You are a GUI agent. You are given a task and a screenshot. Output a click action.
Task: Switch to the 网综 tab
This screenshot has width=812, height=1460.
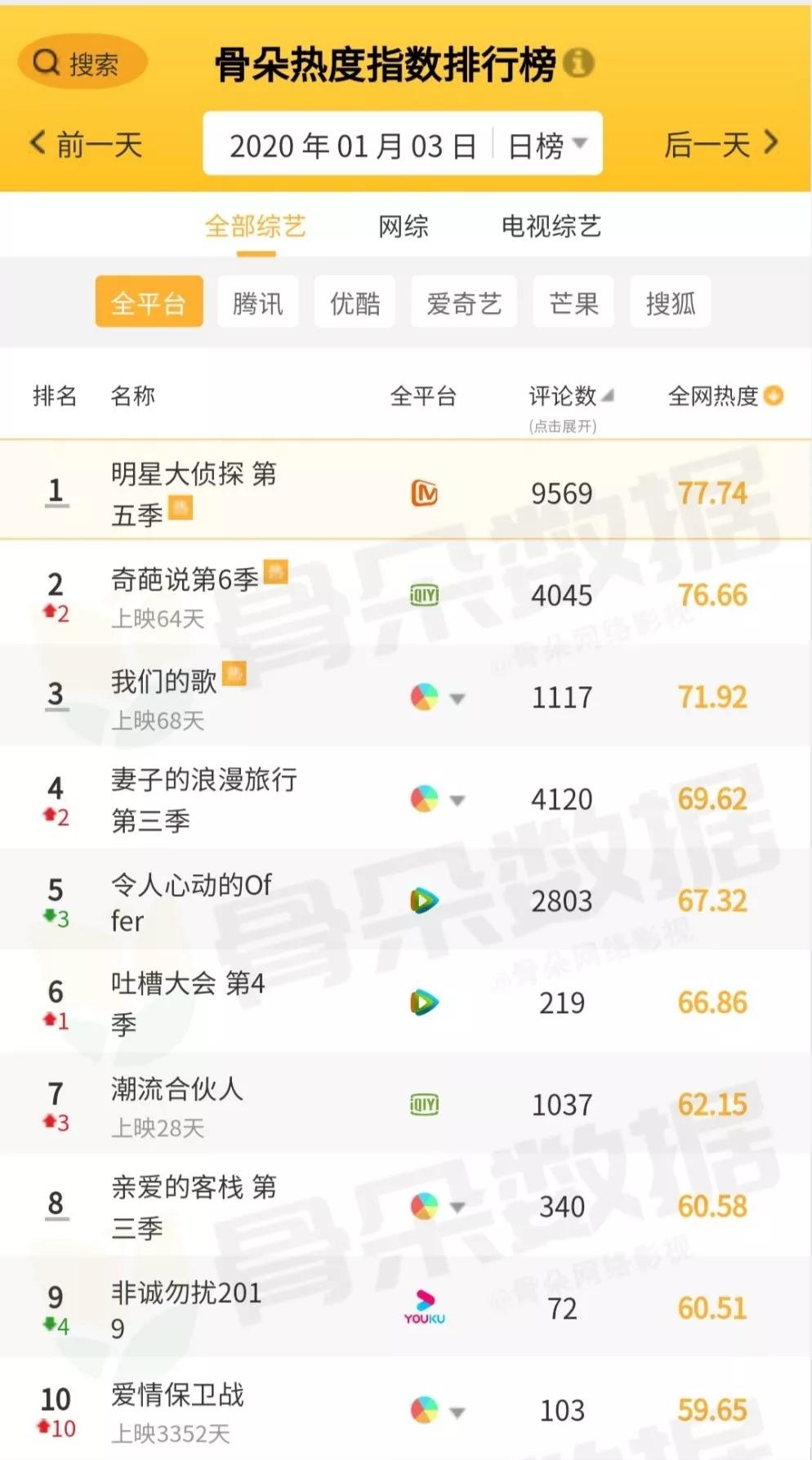click(403, 226)
